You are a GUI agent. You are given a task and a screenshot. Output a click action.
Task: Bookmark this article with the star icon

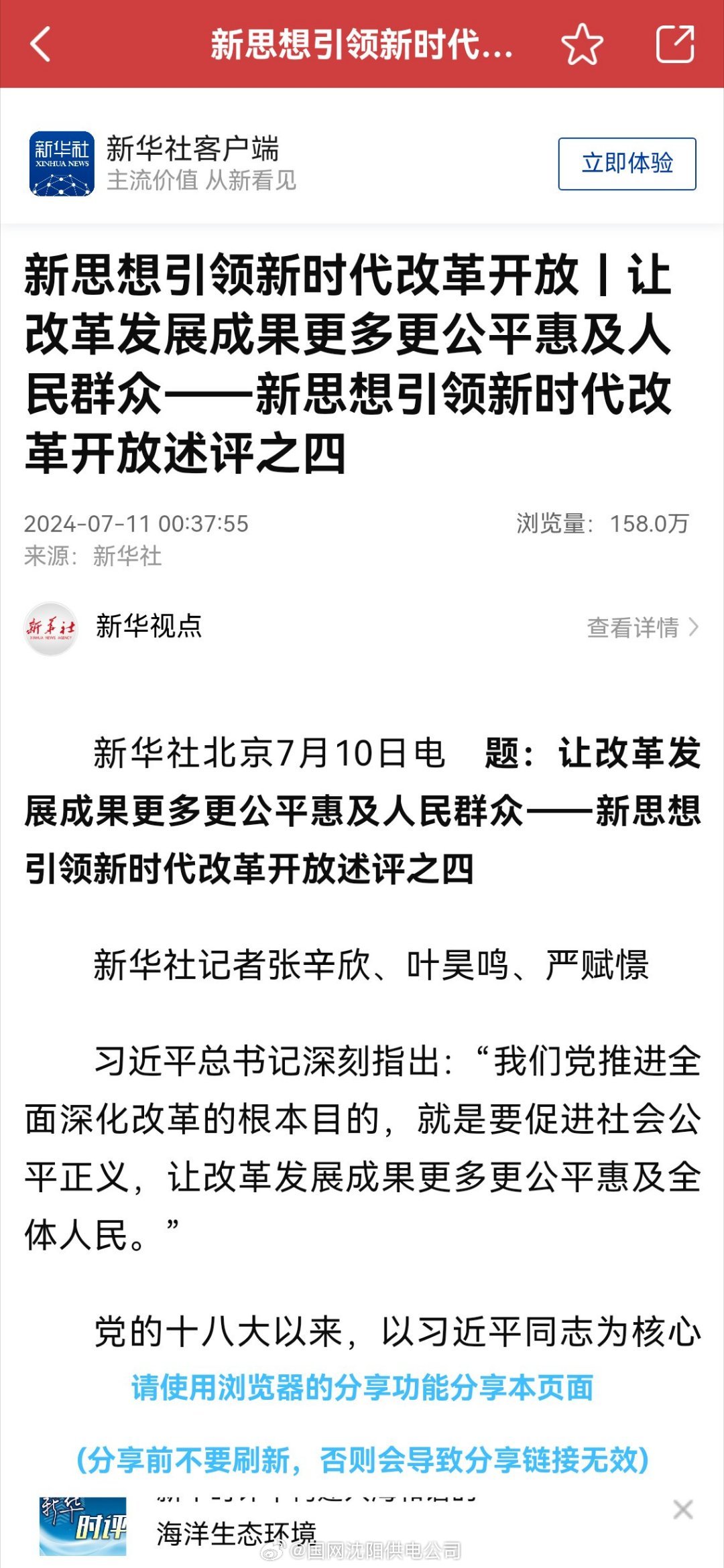[x=582, y=44]
